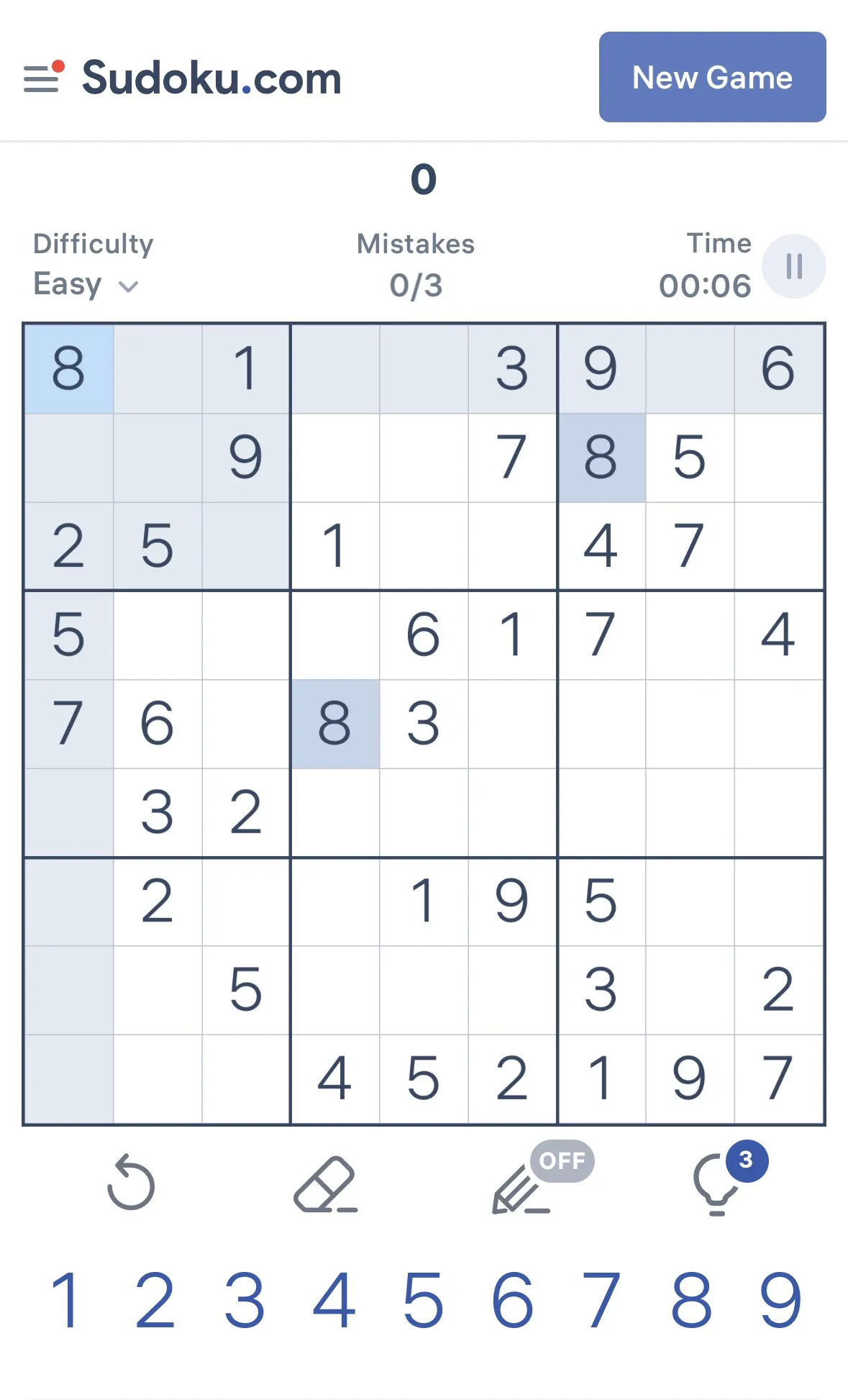Toggle Notes mode from OFF
Viewport: 848px width, 1400px height.
point(562,1160)
